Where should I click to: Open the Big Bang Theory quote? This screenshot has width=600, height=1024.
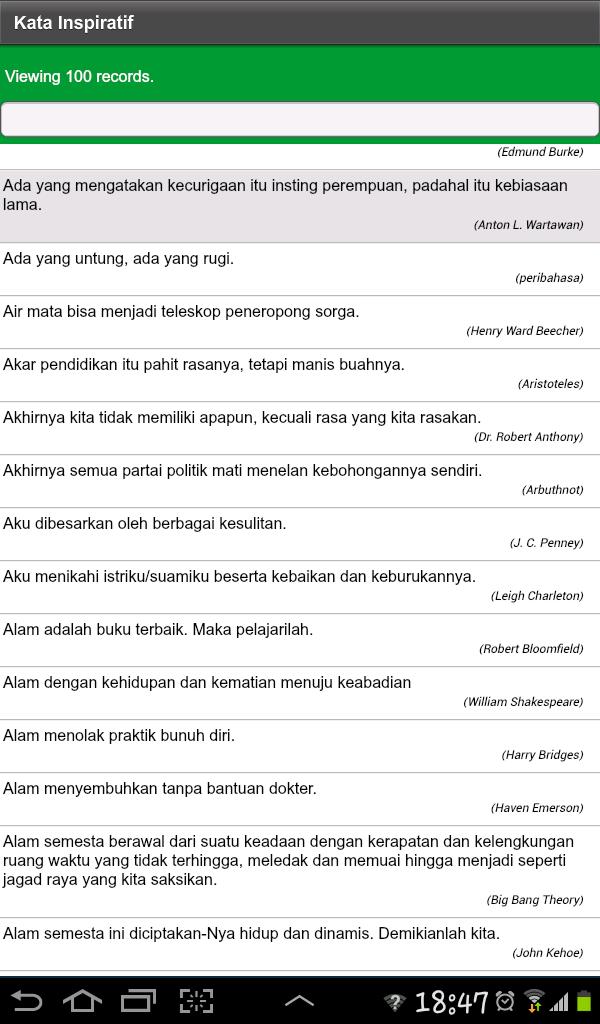(300, 871)
